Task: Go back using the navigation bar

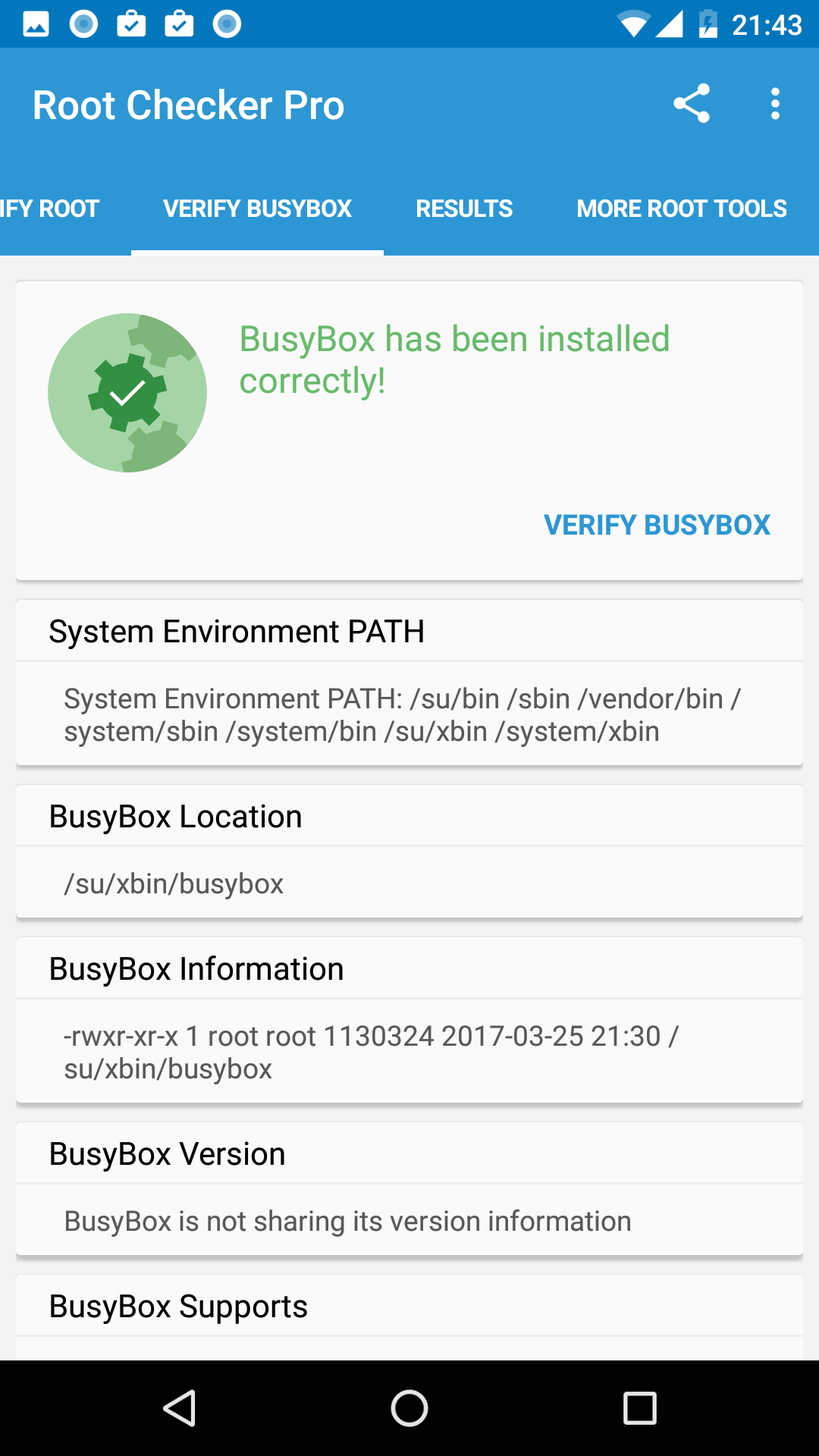Action: [180, 1408]
